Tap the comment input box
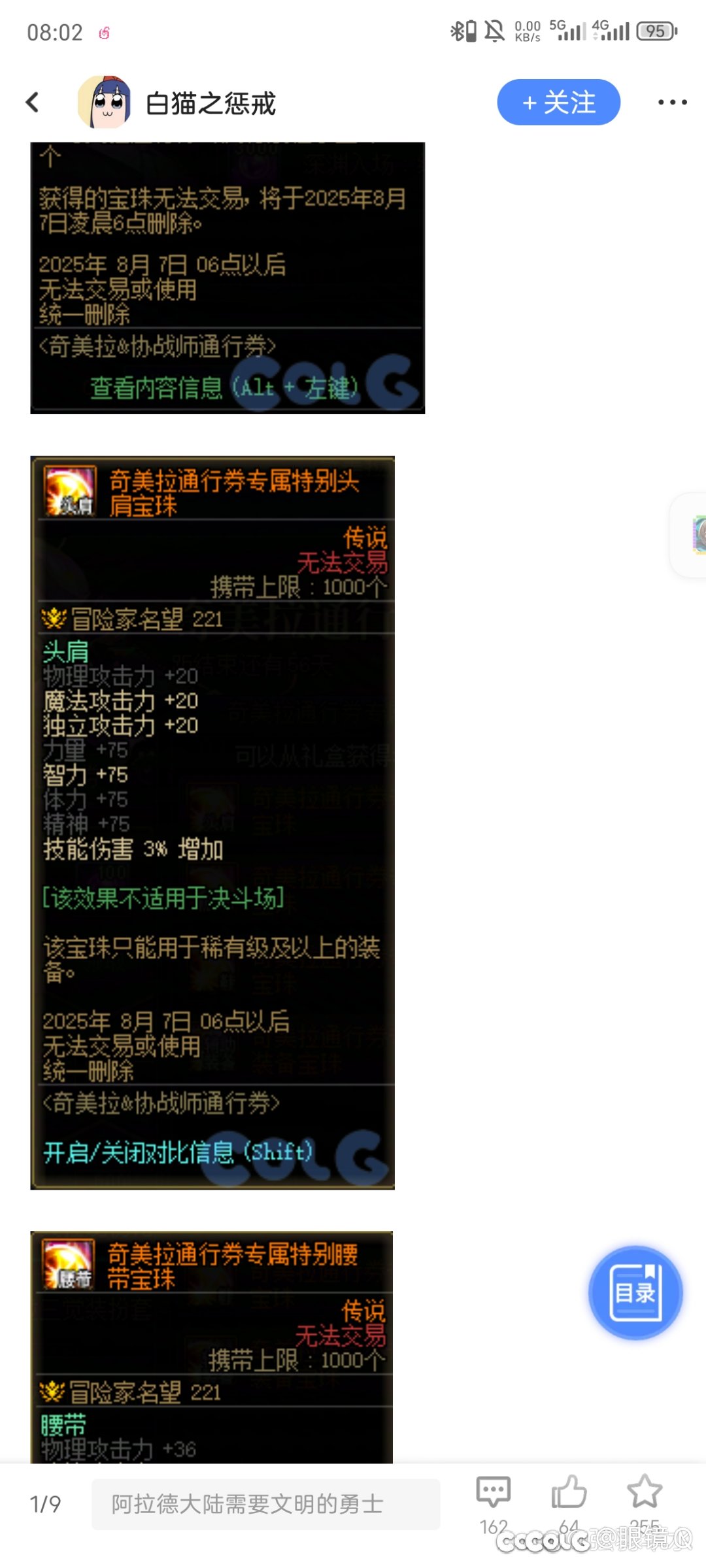The height and width of the screenshot is (1568, 706). click(x=265, y=1504)
